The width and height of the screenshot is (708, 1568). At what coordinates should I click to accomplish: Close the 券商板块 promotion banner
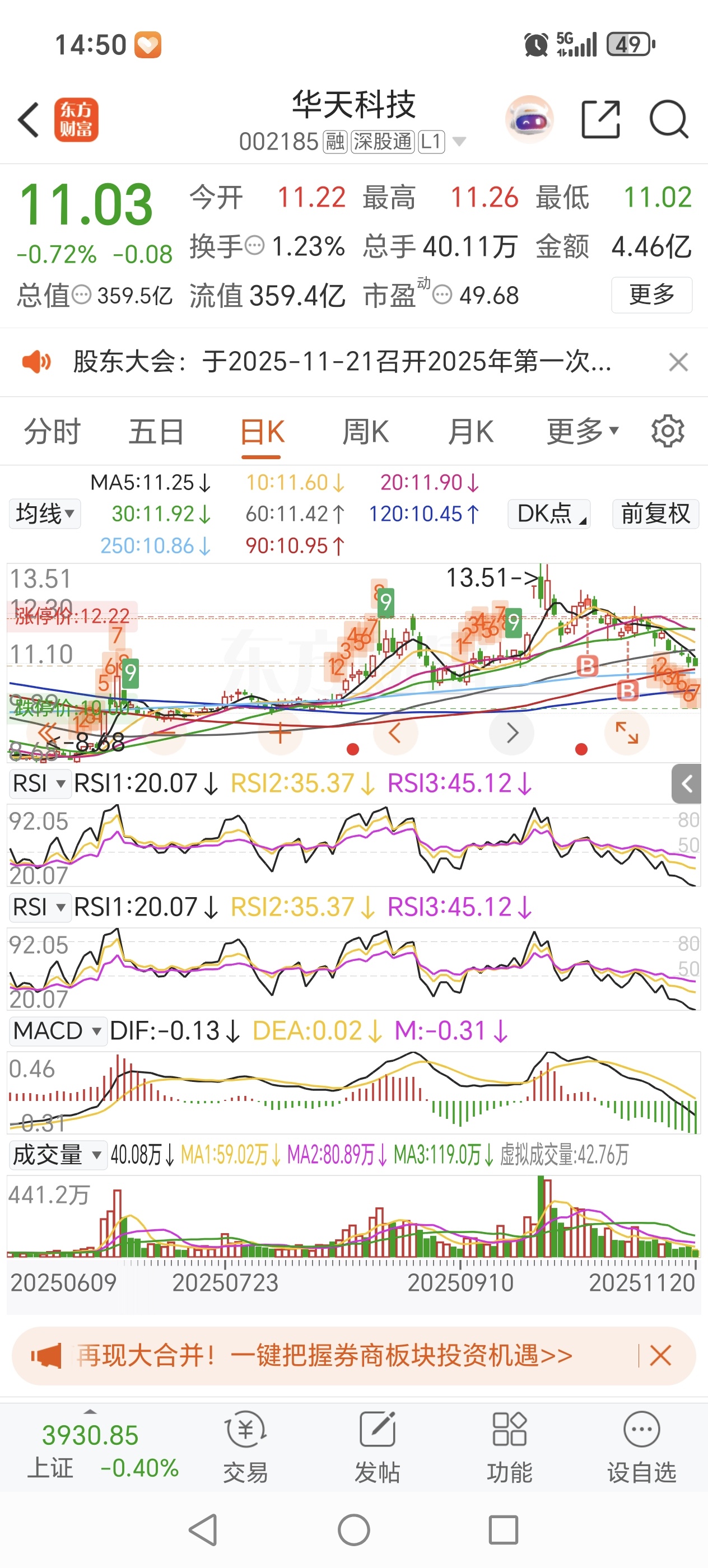[660, 1356]
